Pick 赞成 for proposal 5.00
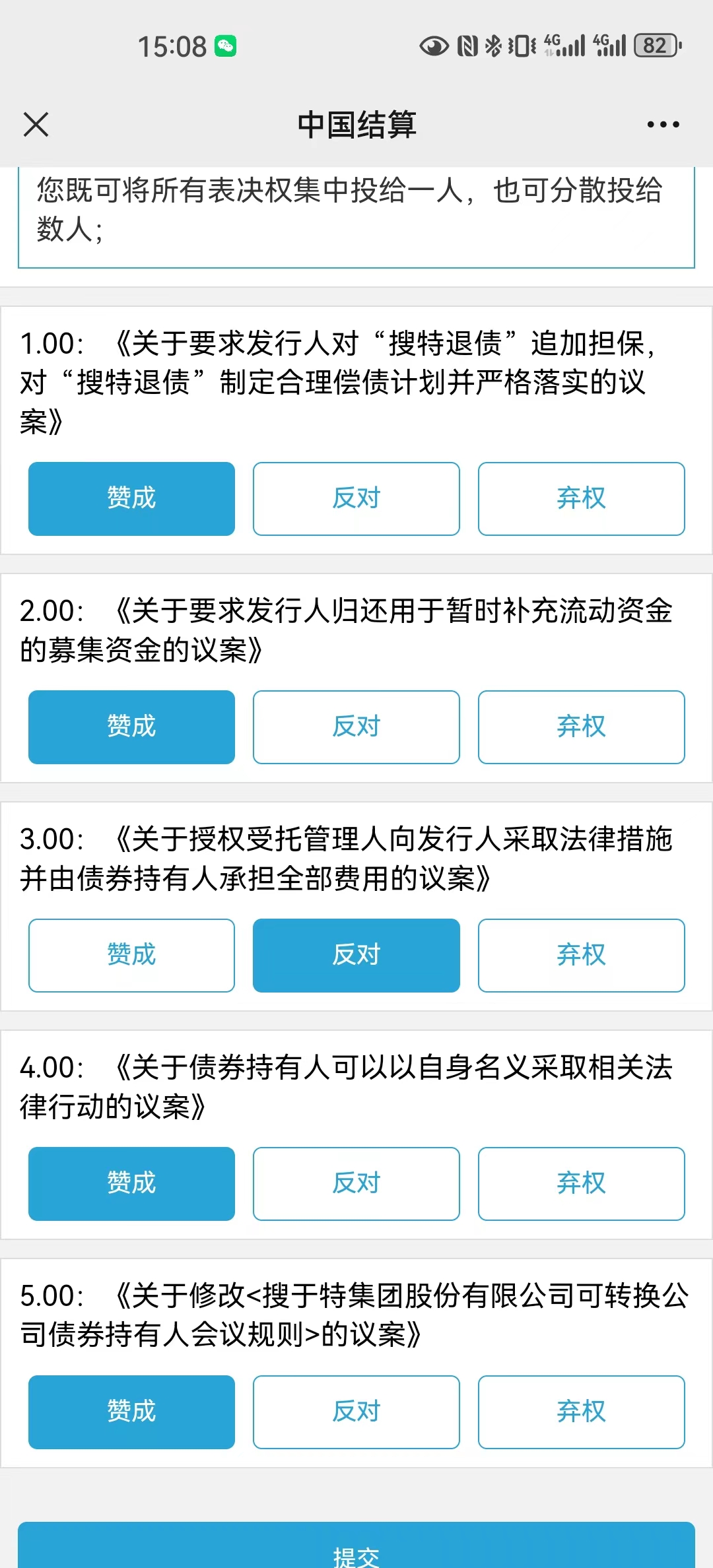Screen dimensions: 713x1568 point(131,1412)
